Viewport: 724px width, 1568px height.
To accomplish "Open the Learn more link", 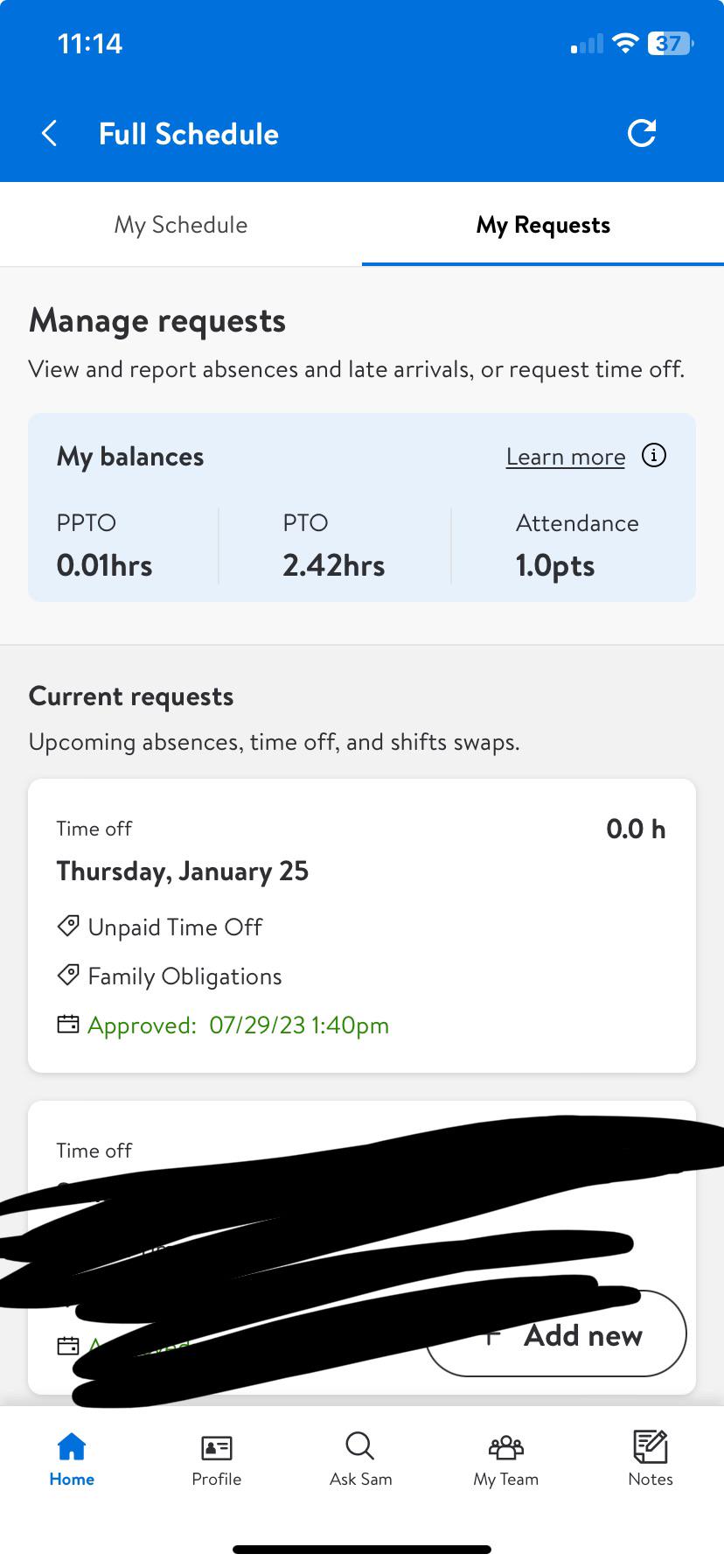I will click(565, 456).
